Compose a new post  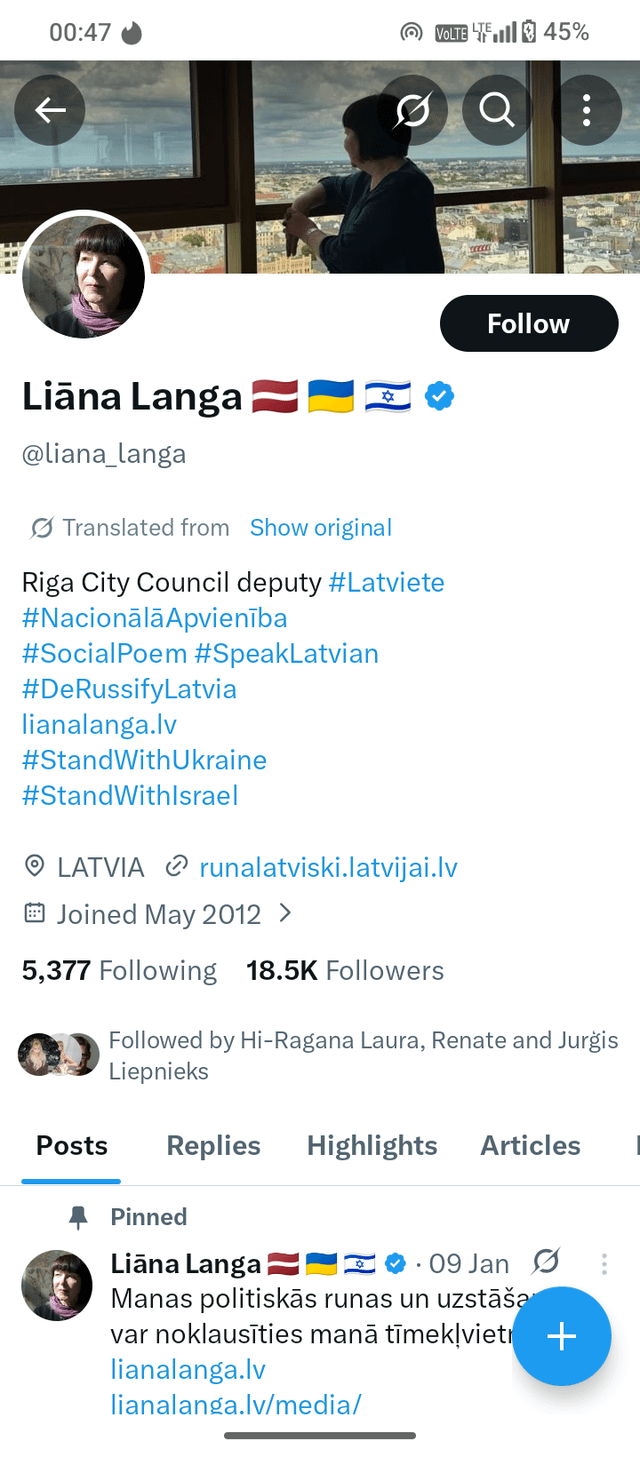click(x=561, y=1336)
